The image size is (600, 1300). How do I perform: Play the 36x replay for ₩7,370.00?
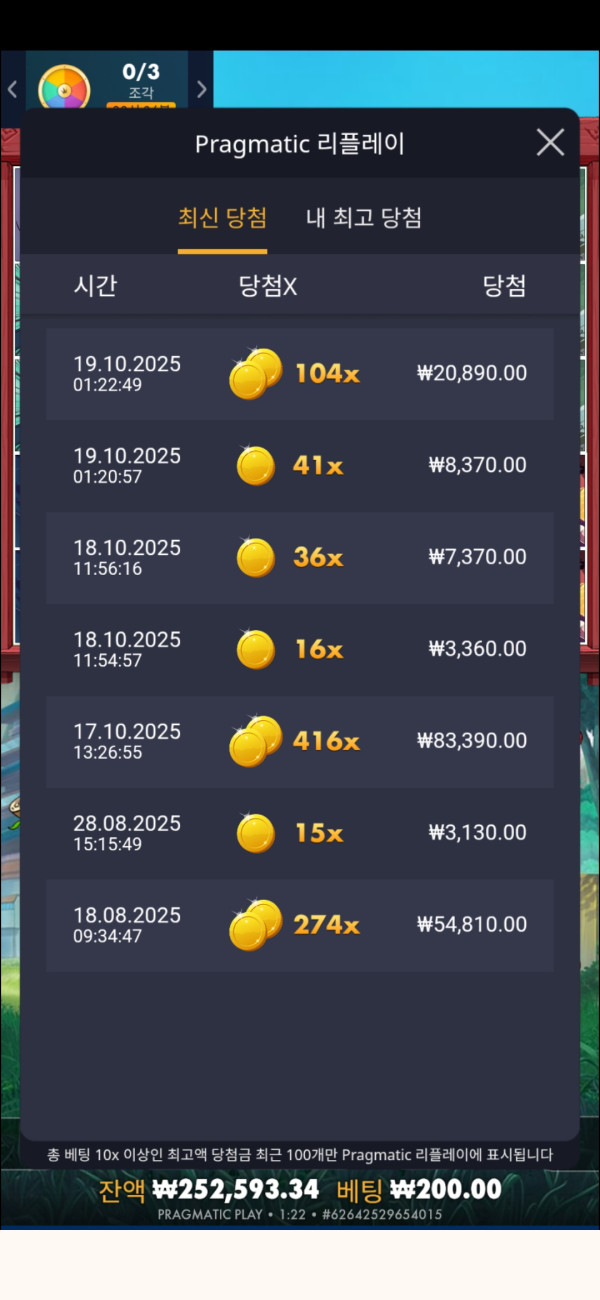coord(300,558)
